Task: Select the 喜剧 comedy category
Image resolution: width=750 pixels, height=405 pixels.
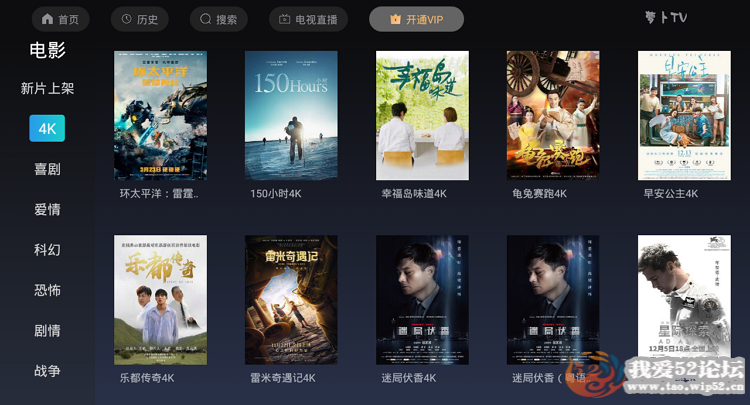Action: [47, 169]
